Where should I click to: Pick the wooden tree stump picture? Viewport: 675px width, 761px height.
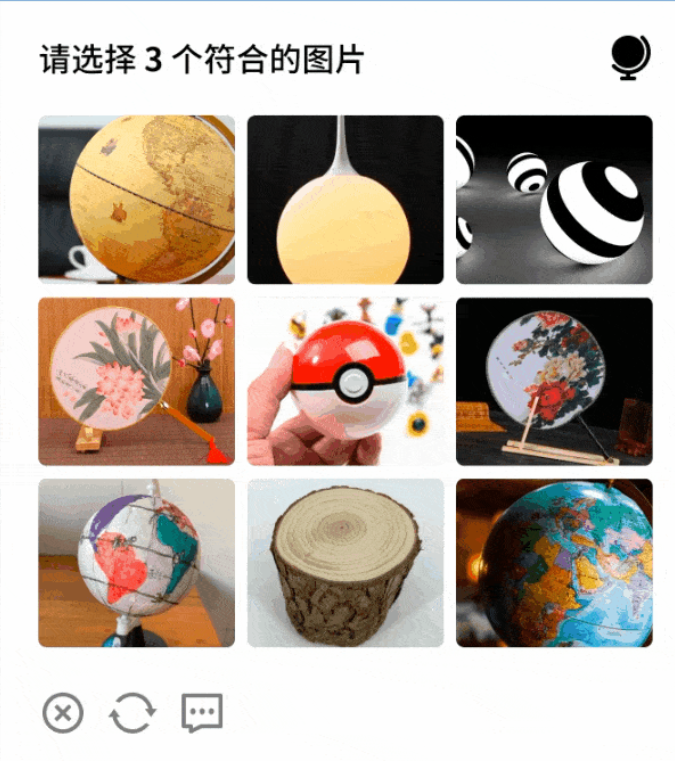345,562
